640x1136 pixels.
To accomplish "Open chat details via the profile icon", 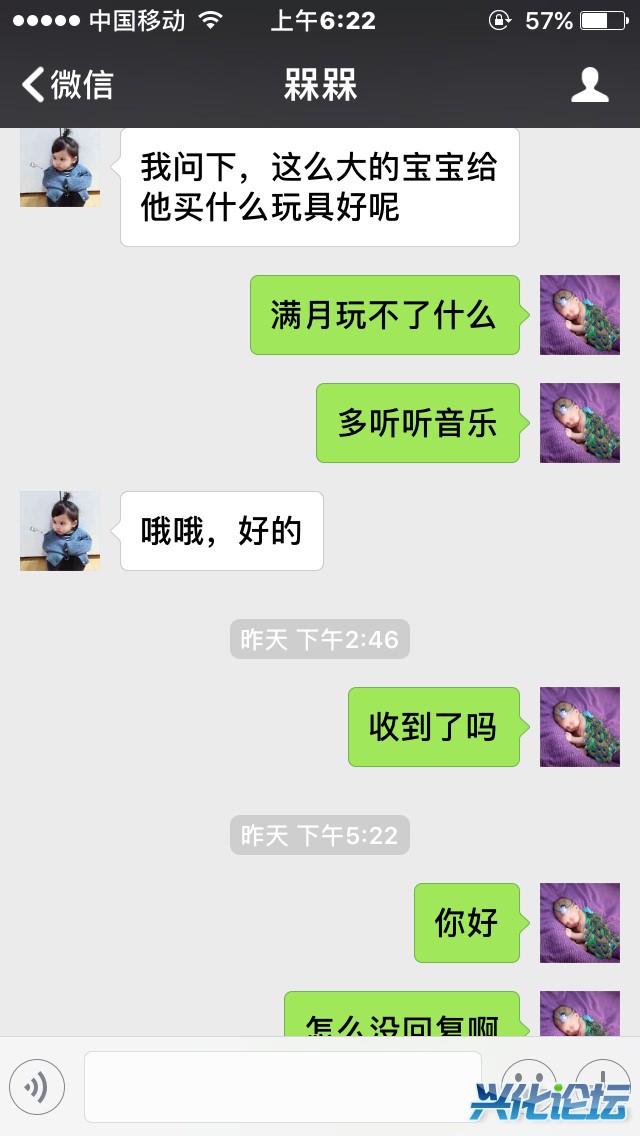I will pos(590,85).
